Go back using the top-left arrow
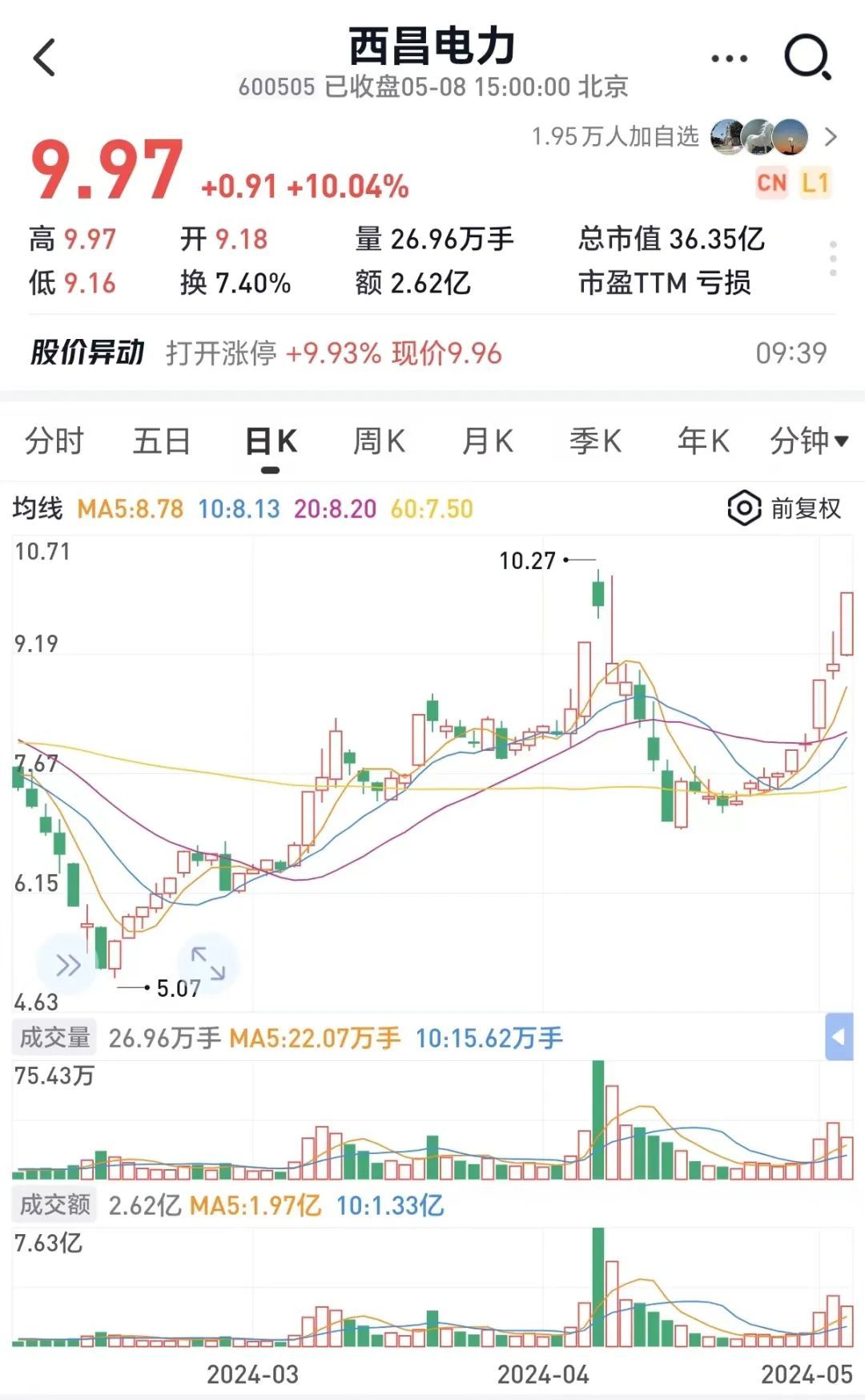 tap(45, 58)
